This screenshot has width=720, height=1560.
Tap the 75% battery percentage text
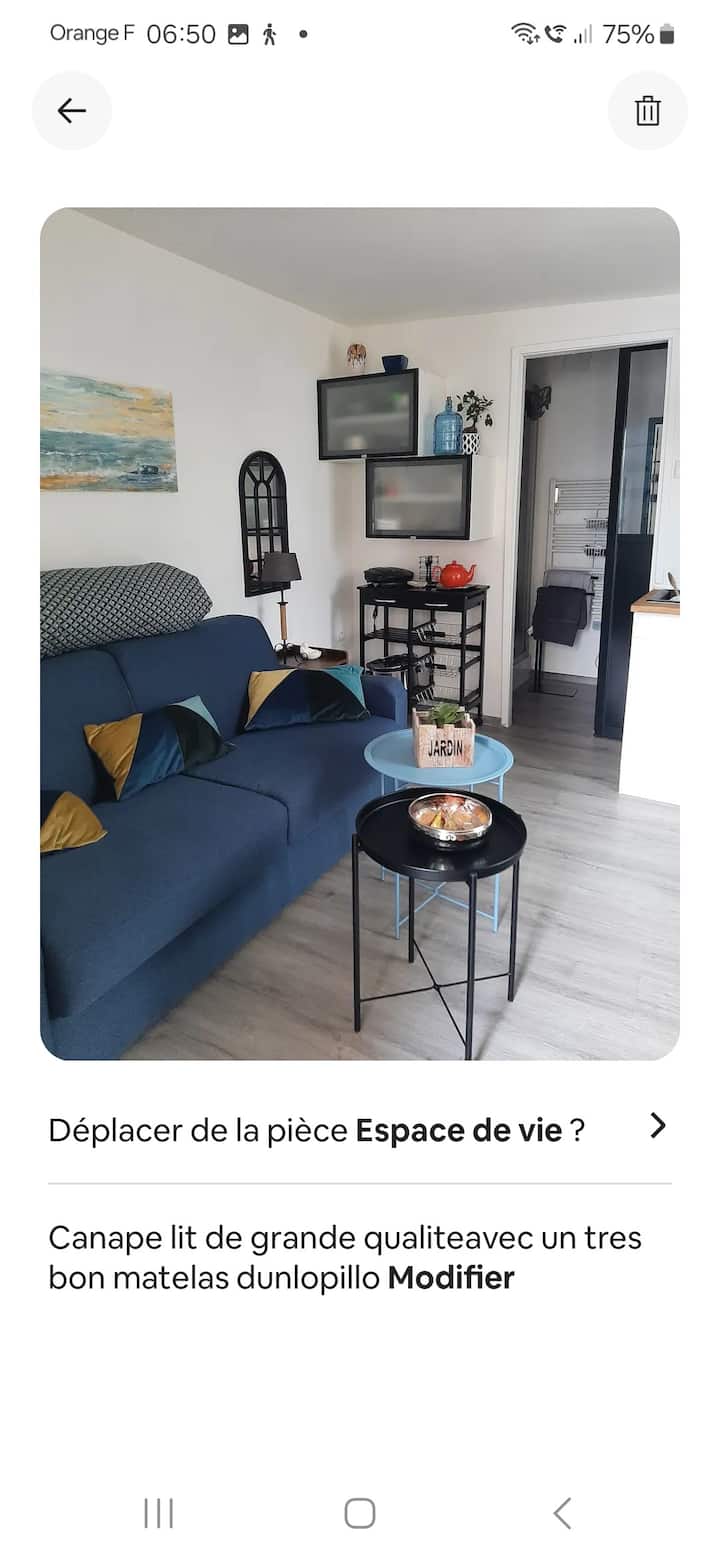click(x=630, y=35)
